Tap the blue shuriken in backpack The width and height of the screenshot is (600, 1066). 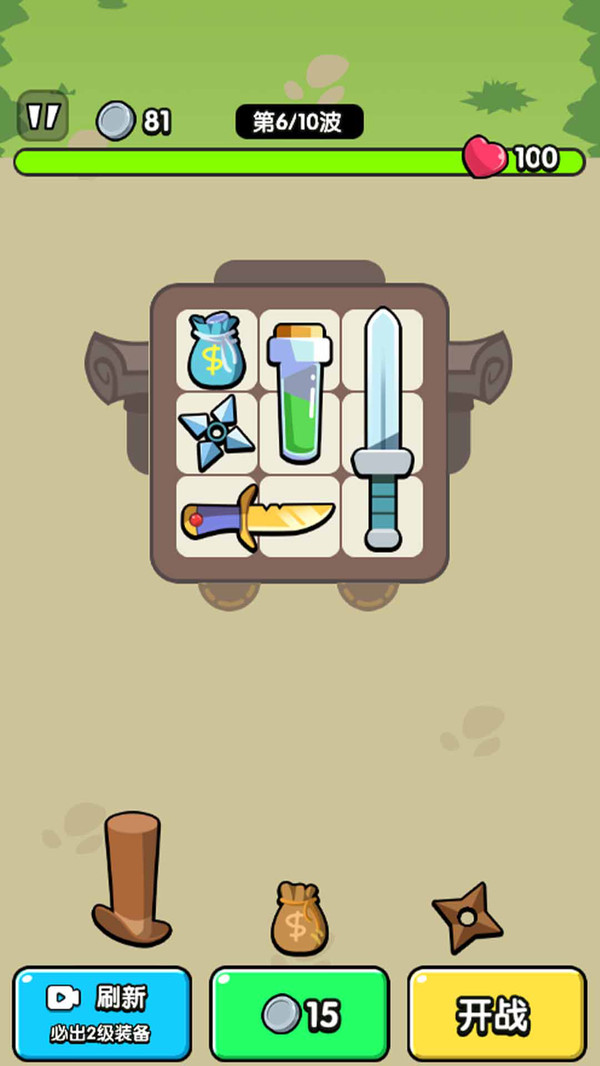216,432
